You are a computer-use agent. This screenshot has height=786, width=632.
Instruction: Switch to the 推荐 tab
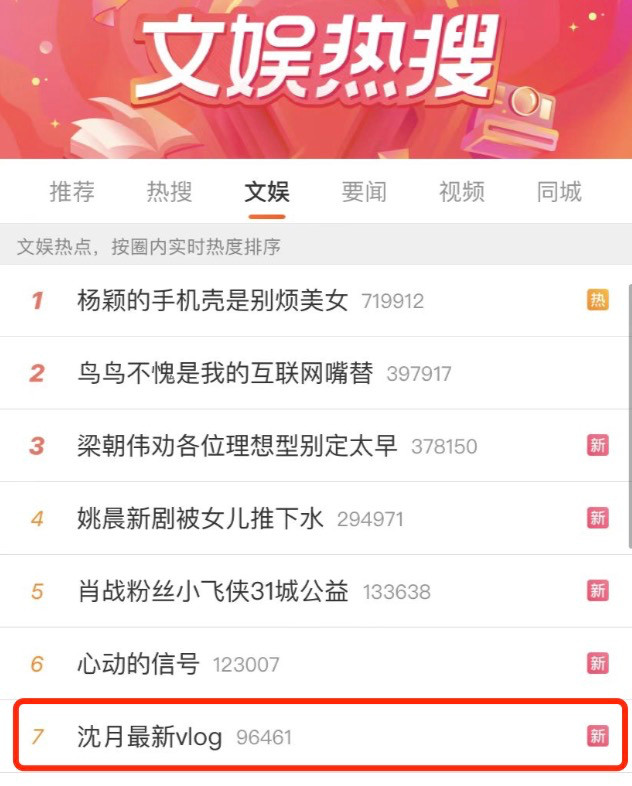[72, 191]
